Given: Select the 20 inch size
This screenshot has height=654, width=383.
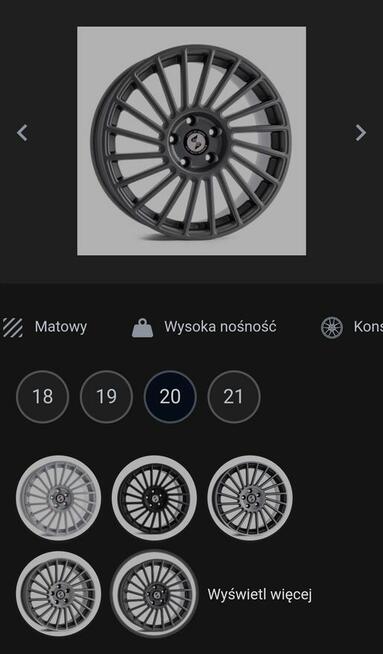Looking at the screenshot, I should (170, 397).
